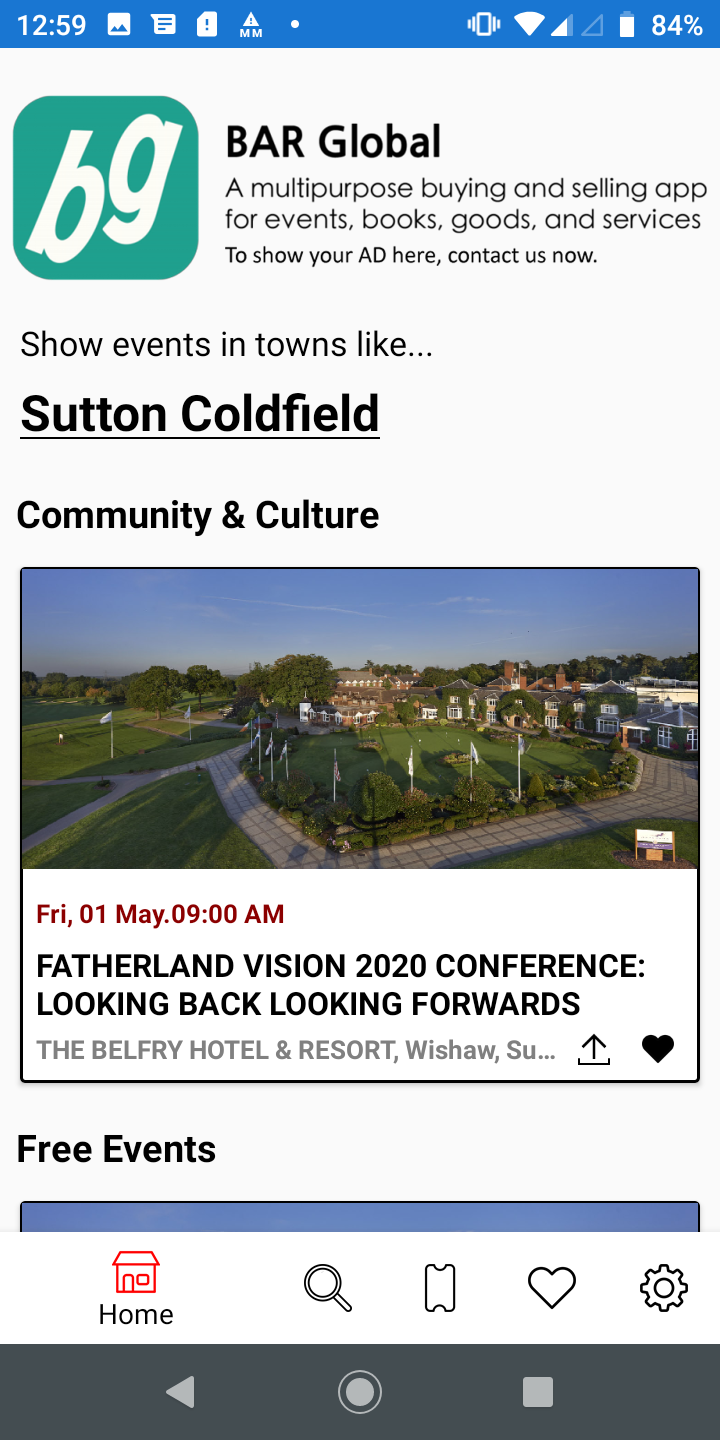Open the search tab
Screen dimensions: 720x1440
tap(328, 1288)
